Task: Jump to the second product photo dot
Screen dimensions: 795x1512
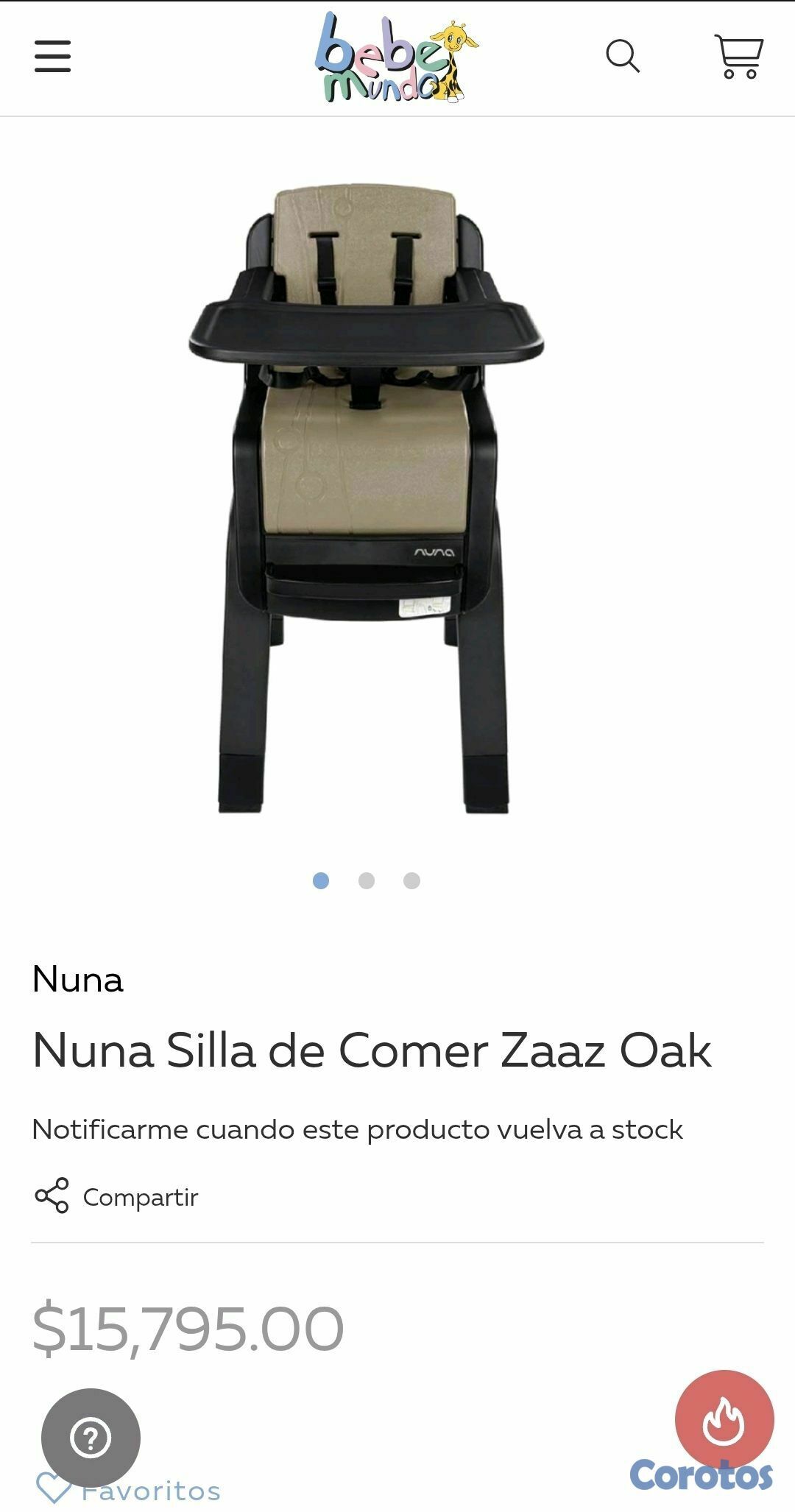Action: [366, 880]
